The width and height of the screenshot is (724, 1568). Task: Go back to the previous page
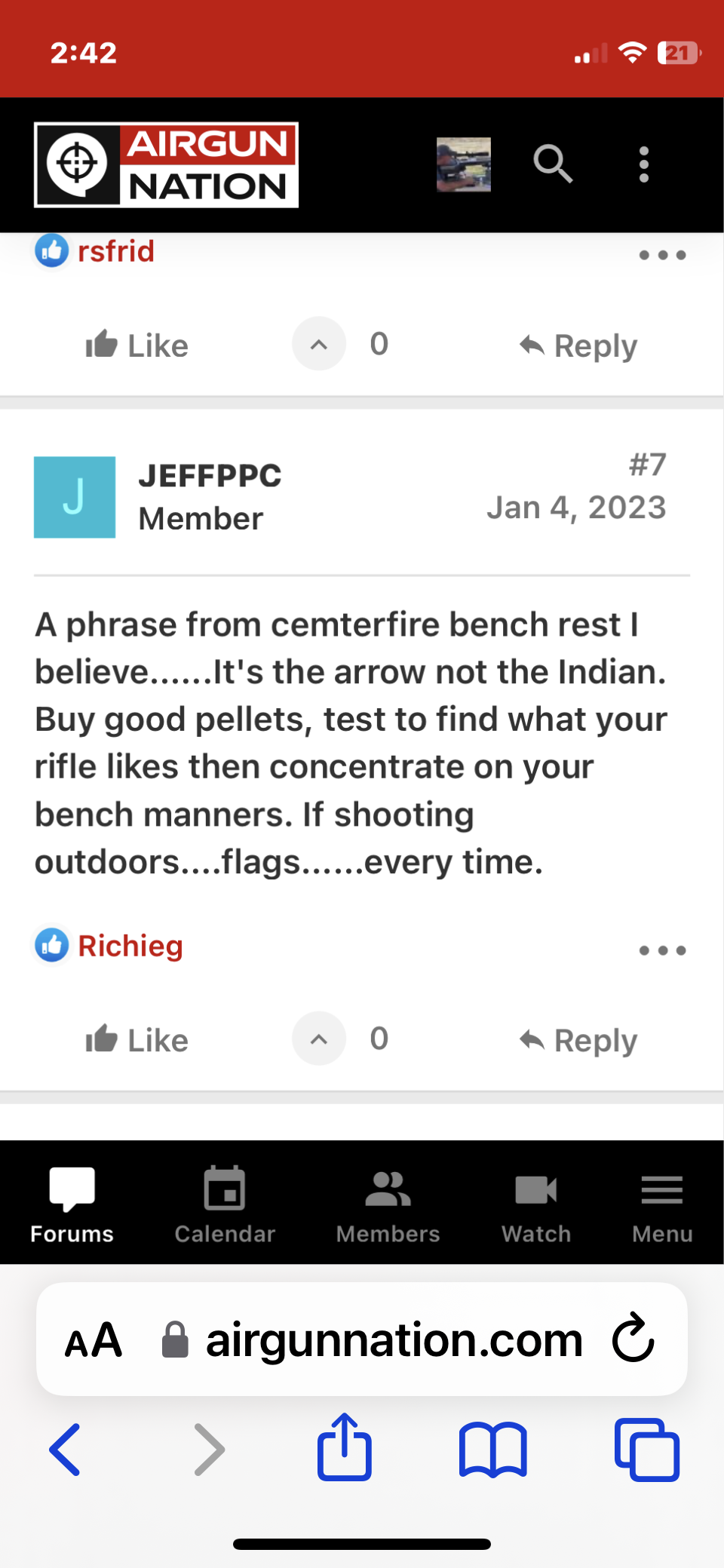[x=65, y=1448]
